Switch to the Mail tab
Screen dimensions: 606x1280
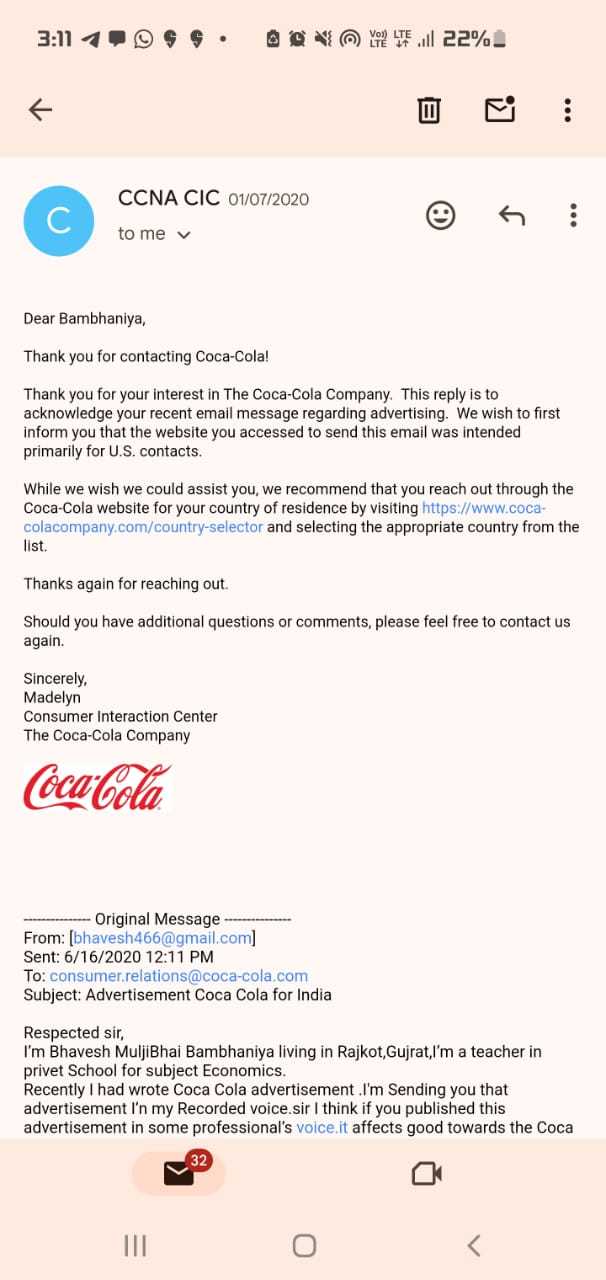[179, 1174]
